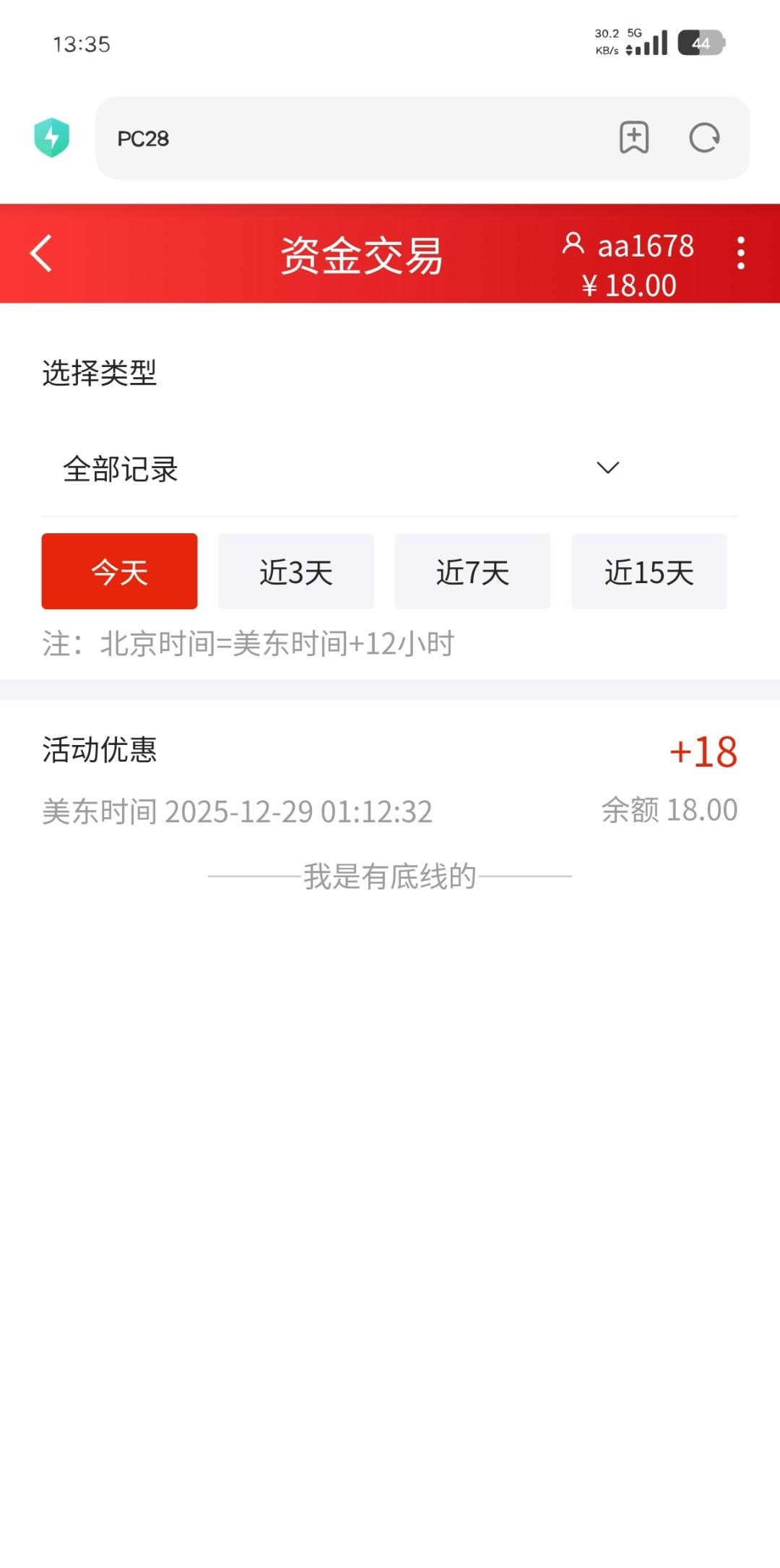Filter records by 近3天
The width and height of the screenshot is (780, 1568).
coord(296,572)
